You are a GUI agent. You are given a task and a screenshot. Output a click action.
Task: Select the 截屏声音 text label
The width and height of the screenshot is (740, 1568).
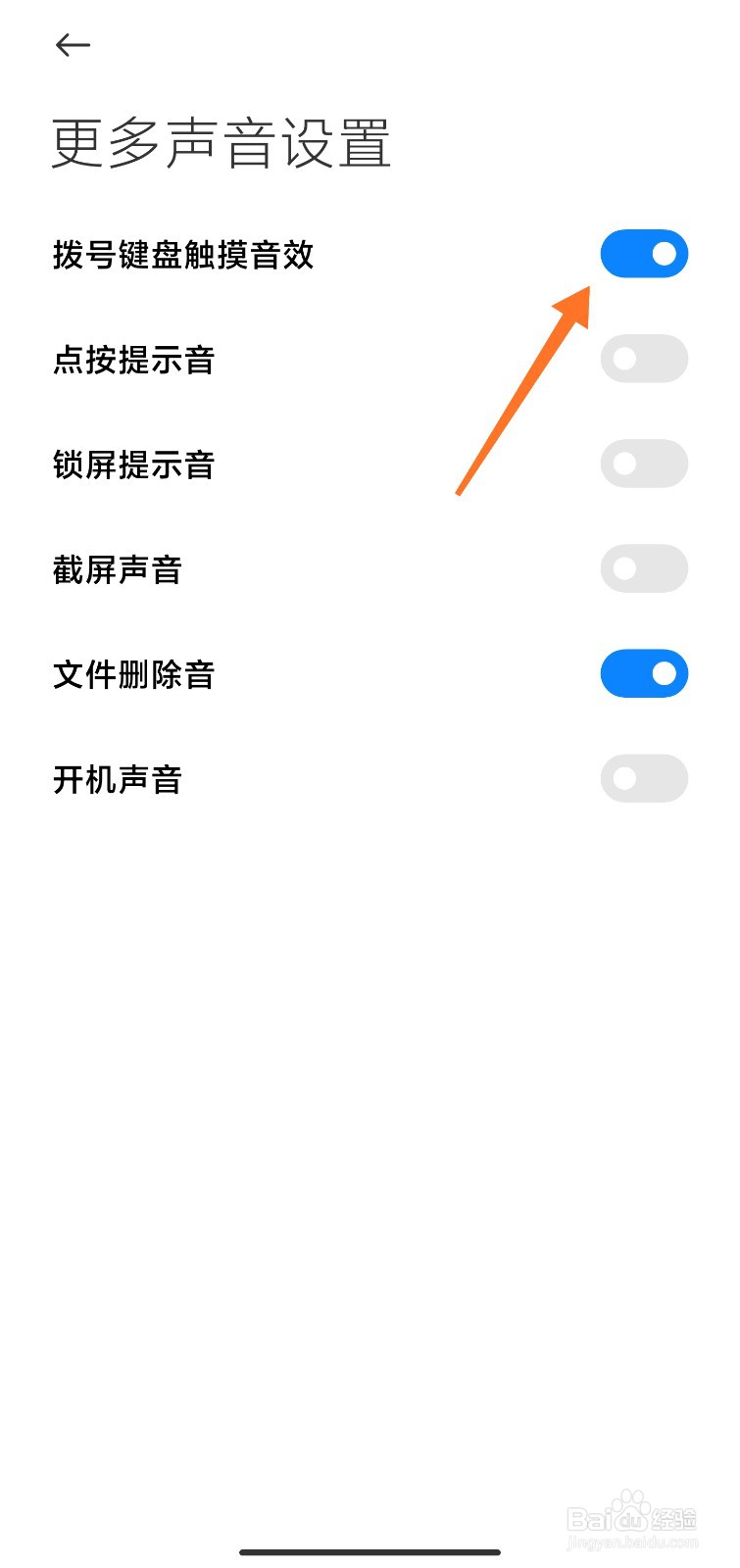pos(117,569)
